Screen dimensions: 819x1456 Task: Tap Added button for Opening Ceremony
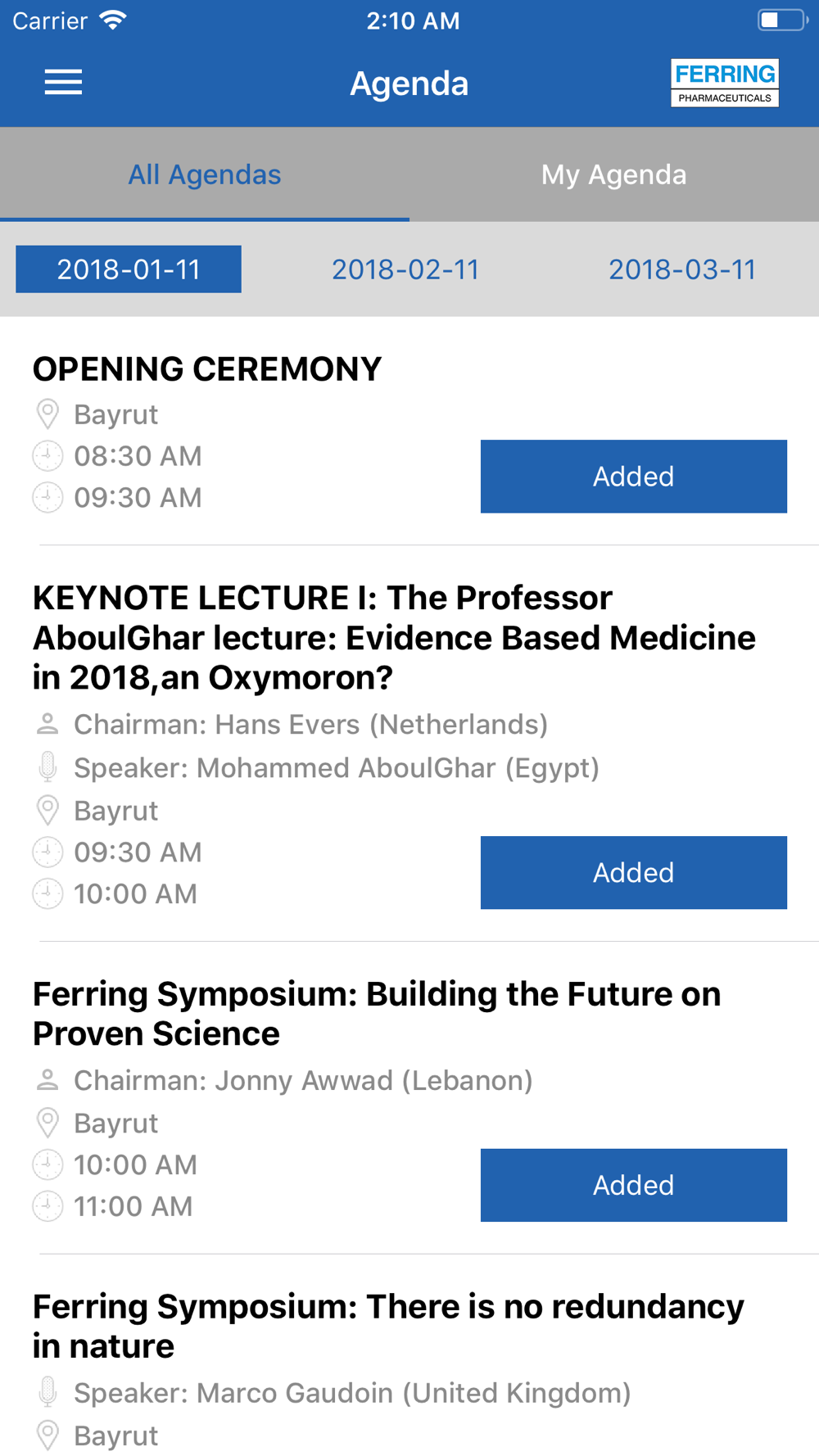(x=634, y=477)
